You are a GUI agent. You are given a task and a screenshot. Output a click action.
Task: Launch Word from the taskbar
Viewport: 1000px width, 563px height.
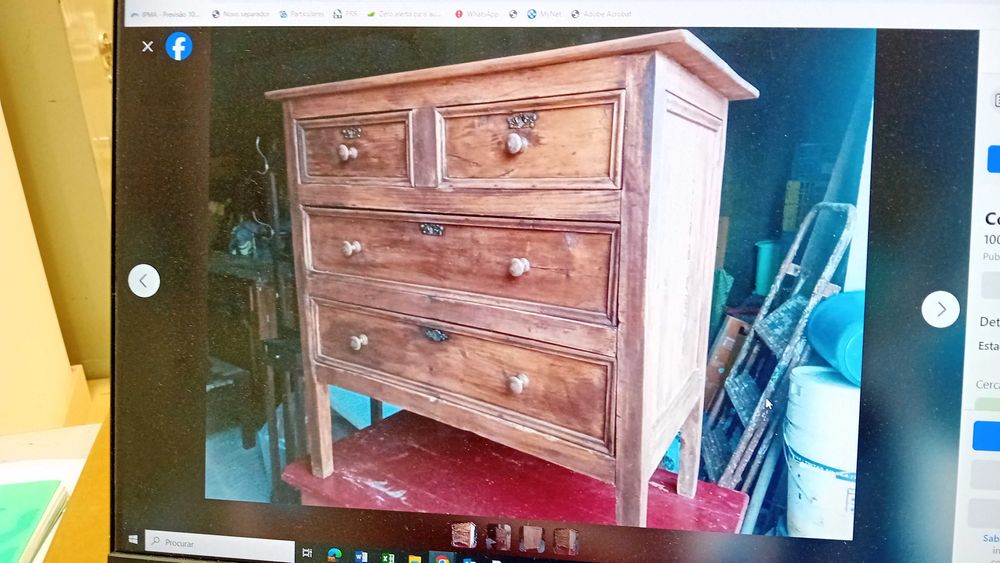coord(361,555)
